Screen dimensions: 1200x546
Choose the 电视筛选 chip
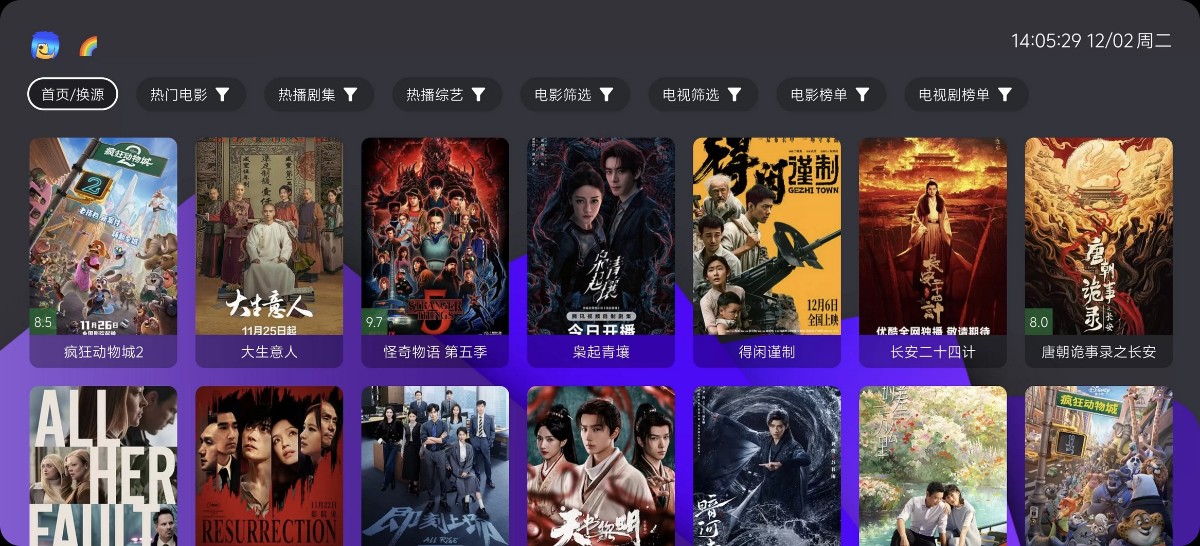[x=702, y=94]
